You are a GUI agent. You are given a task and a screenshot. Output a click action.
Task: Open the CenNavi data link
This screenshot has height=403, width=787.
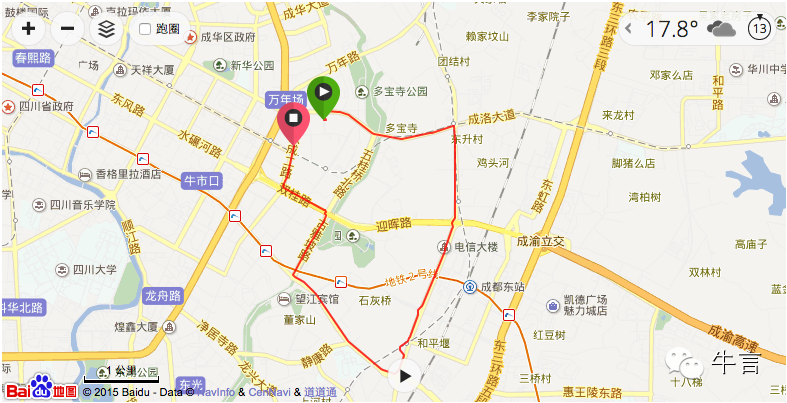tap(270, 392)
